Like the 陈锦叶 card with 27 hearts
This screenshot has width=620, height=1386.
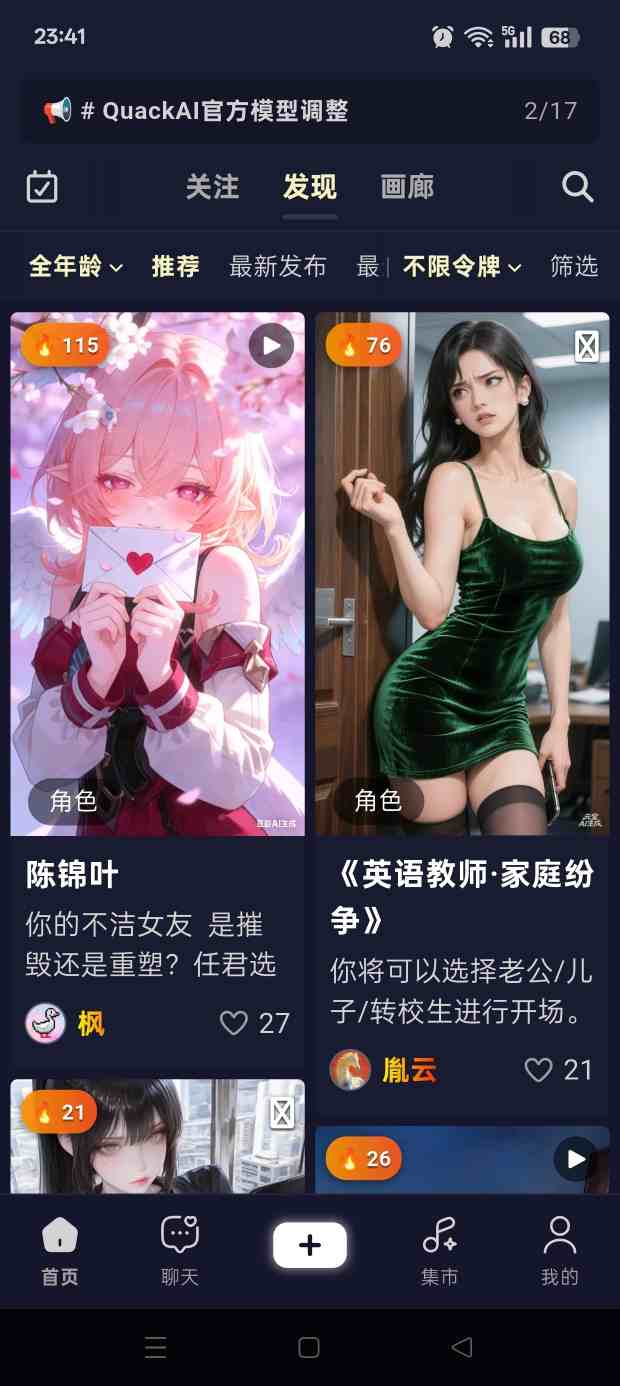pyautogui.click(x=234, y=1023)
